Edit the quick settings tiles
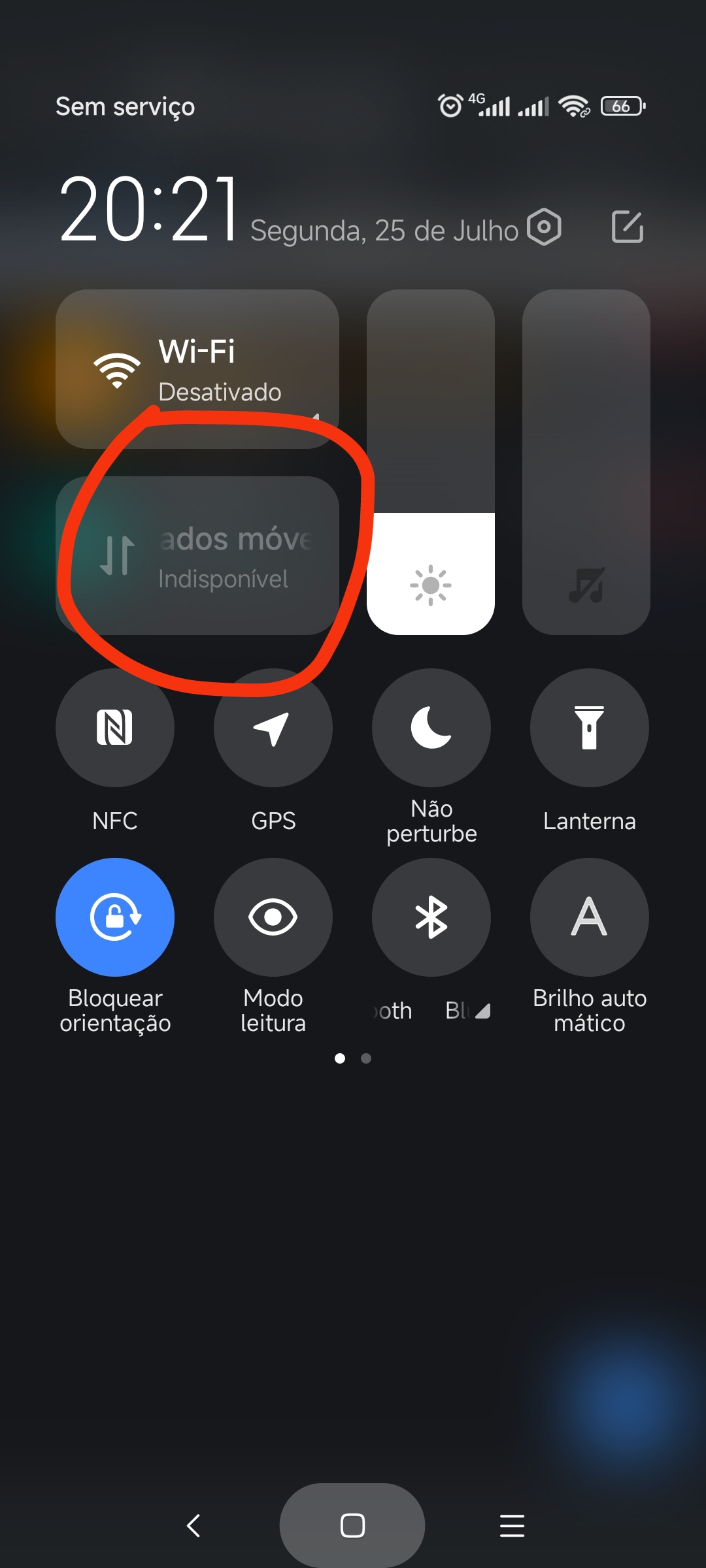Viewport: 706px width, 1568px height. [628, 227]
